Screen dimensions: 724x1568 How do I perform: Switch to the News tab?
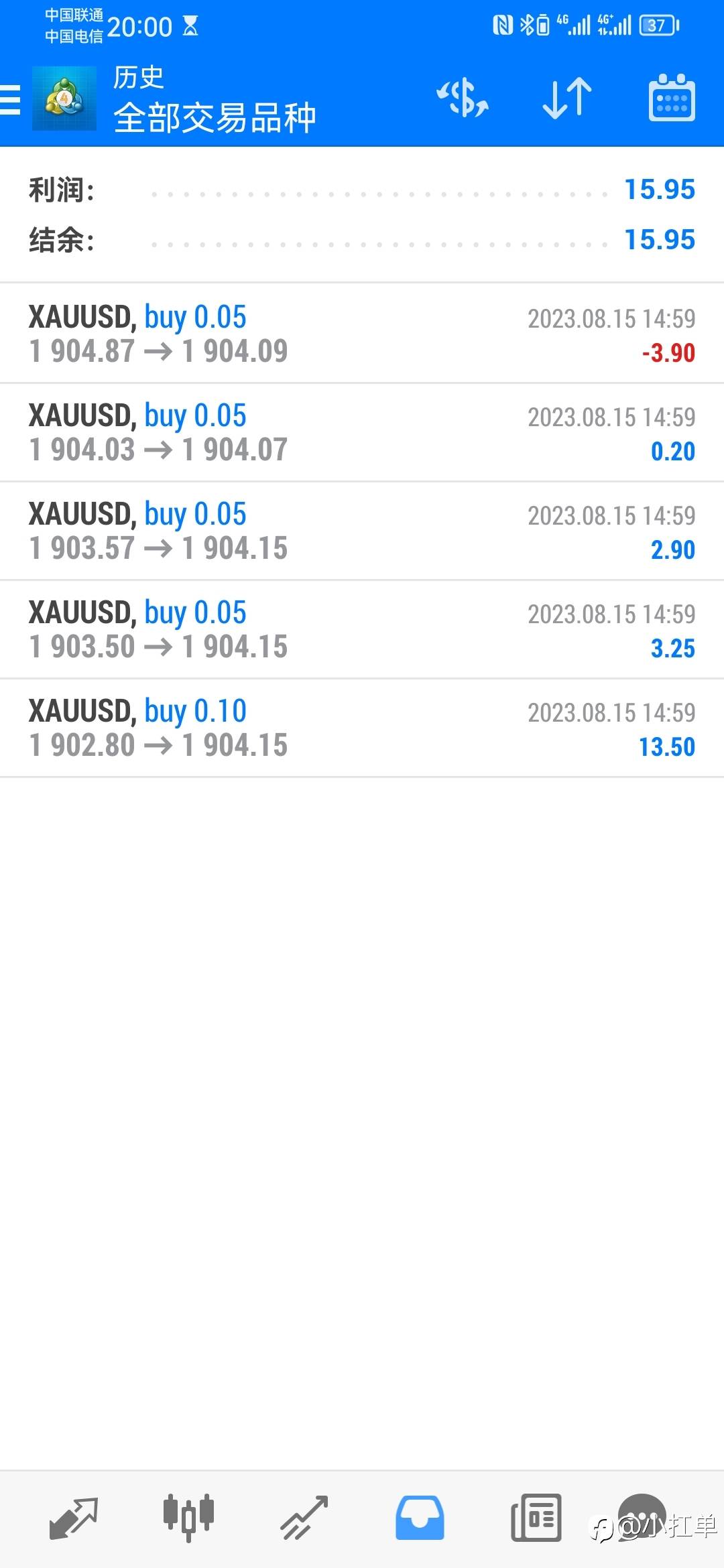tap(536, 1518)
